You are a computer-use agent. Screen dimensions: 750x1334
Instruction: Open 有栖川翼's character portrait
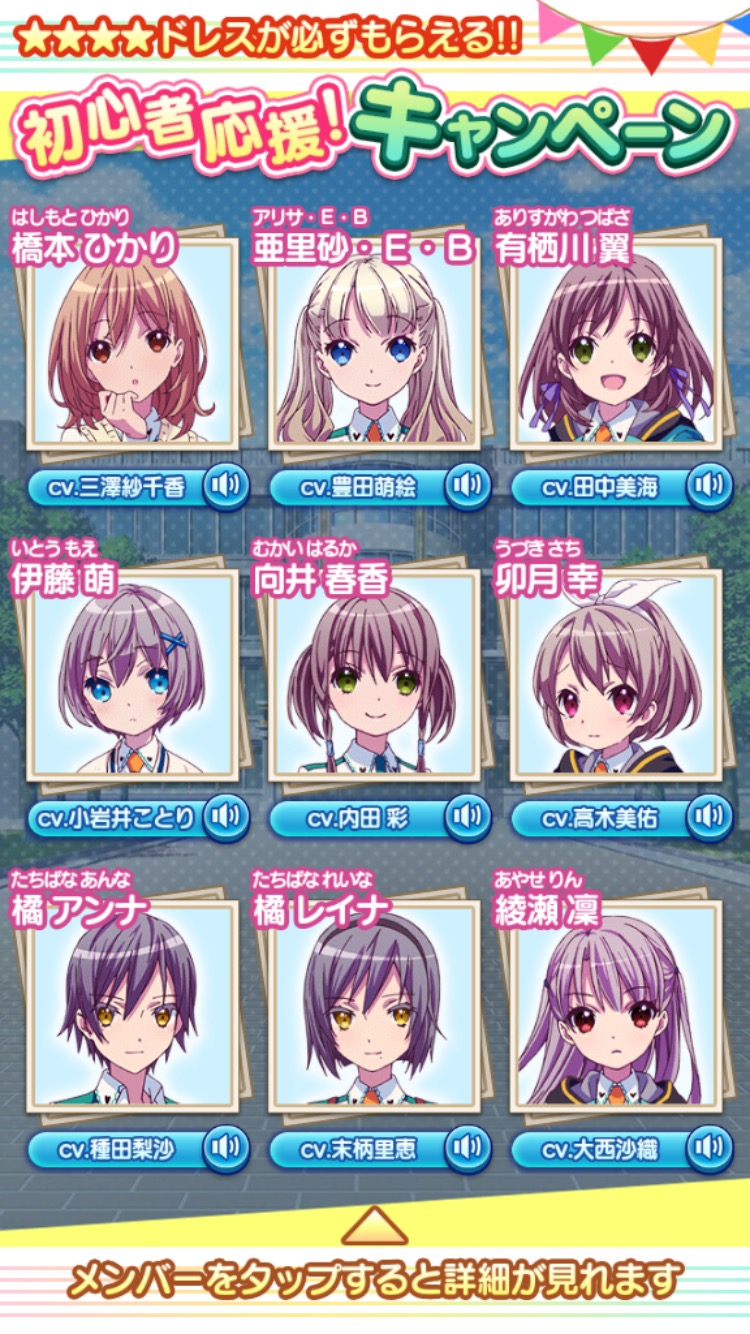616,350
